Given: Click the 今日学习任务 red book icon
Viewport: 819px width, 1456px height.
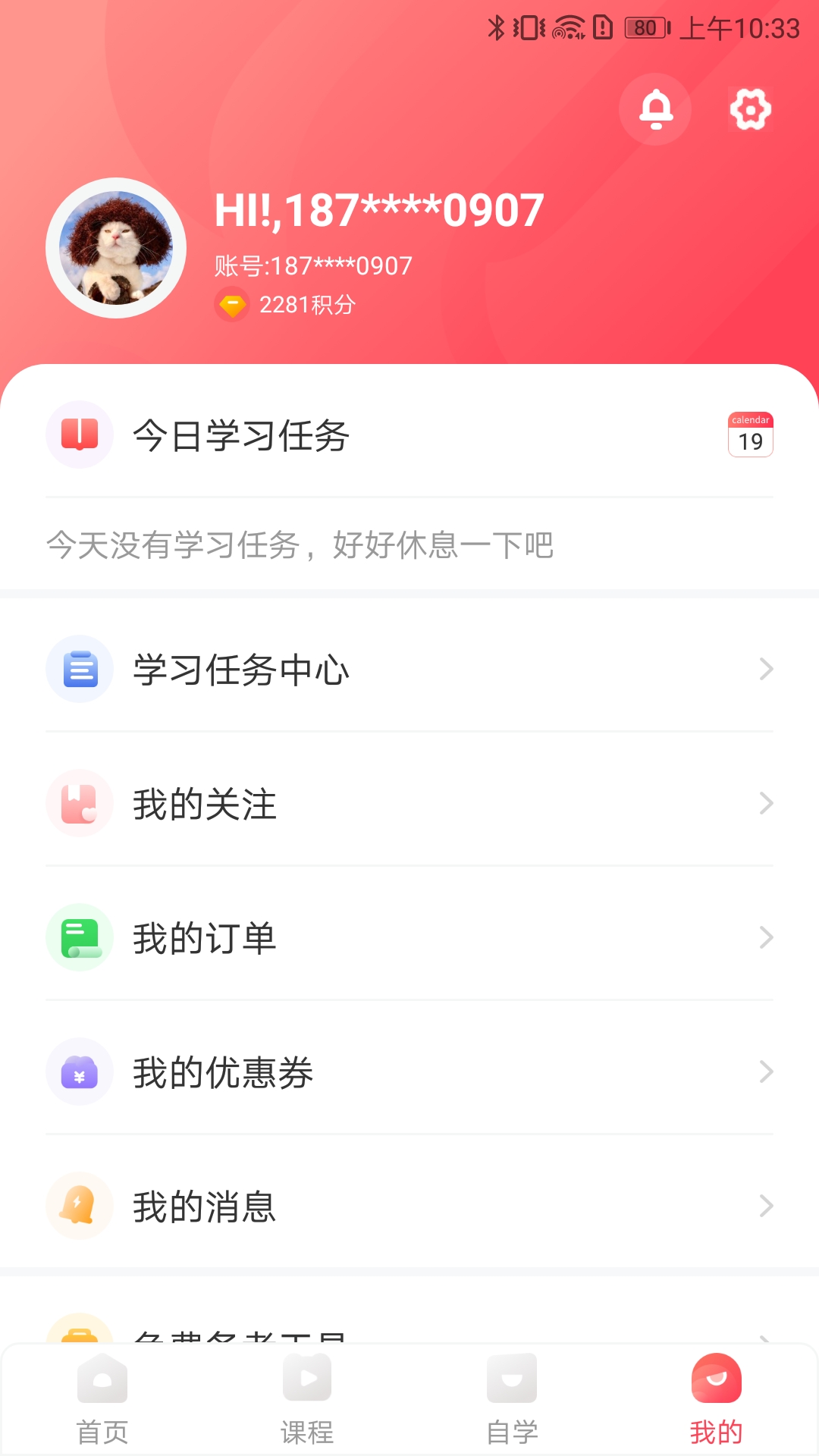Looking at the screenshot, I should [x=80, y=435].
